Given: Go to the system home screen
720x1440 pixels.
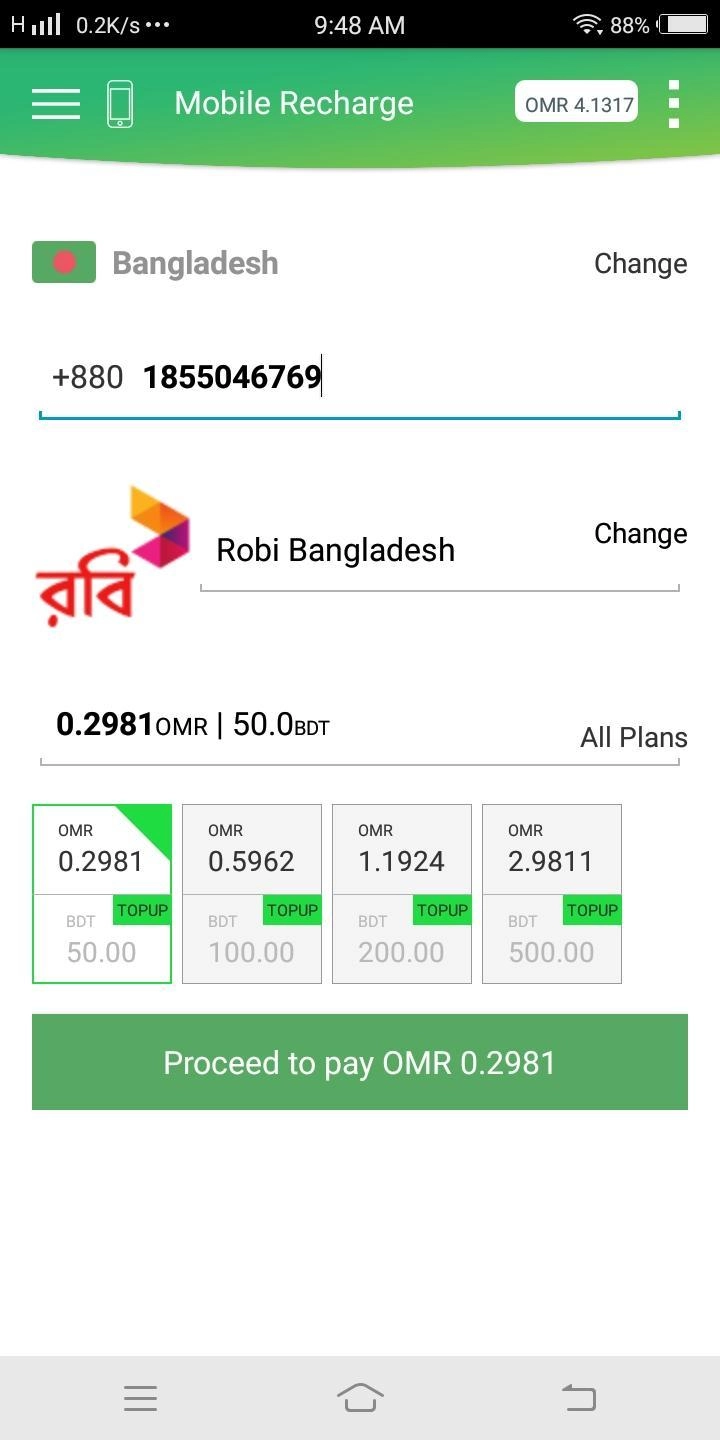Looking at the screenshot, I should coord(360,1397).
